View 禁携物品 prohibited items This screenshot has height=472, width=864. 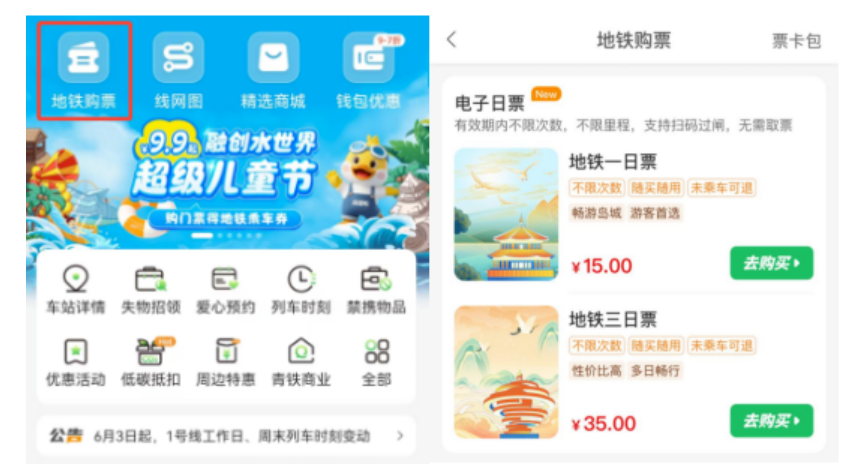(376, 290)
